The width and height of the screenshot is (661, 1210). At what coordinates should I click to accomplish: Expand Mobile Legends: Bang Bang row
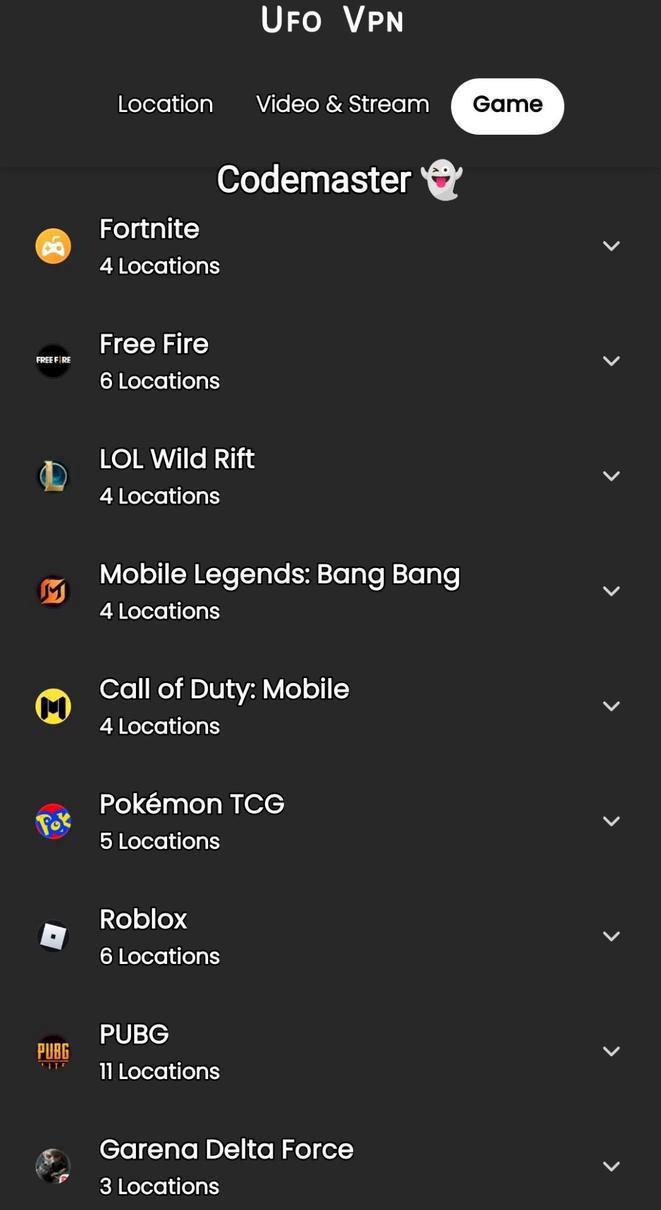coord(611,591)
